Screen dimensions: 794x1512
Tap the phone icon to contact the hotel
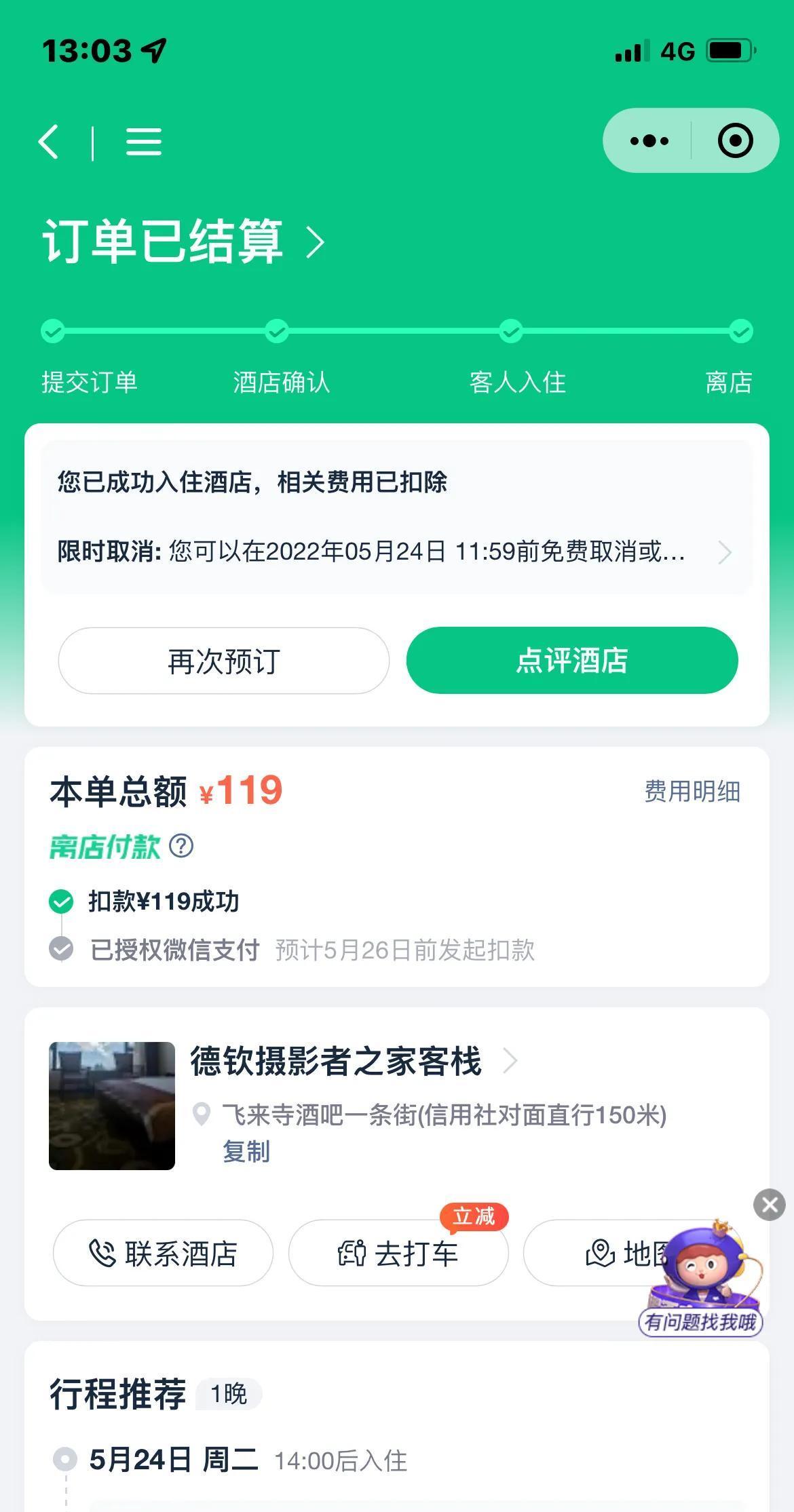(102, 1253)
